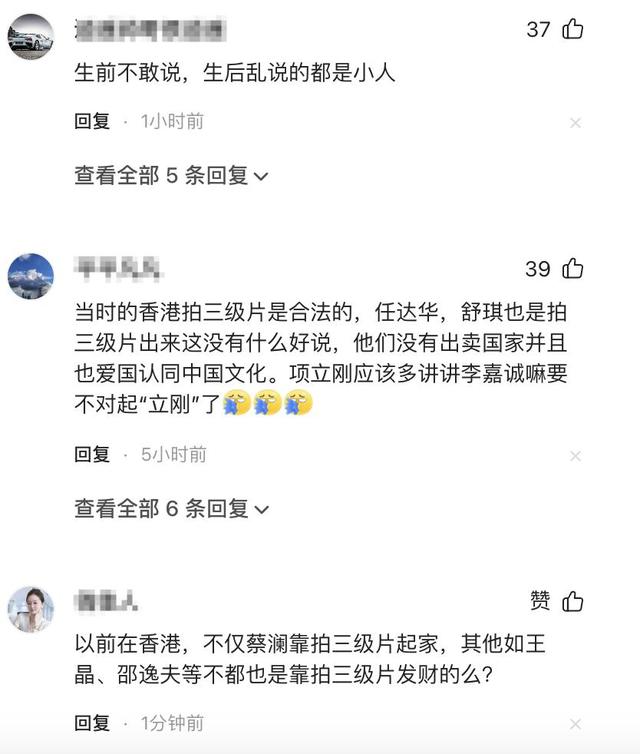Screen dimensions: 640x754
Task: Dismiss the comment posted 1小时前
Action: (575, 123)
